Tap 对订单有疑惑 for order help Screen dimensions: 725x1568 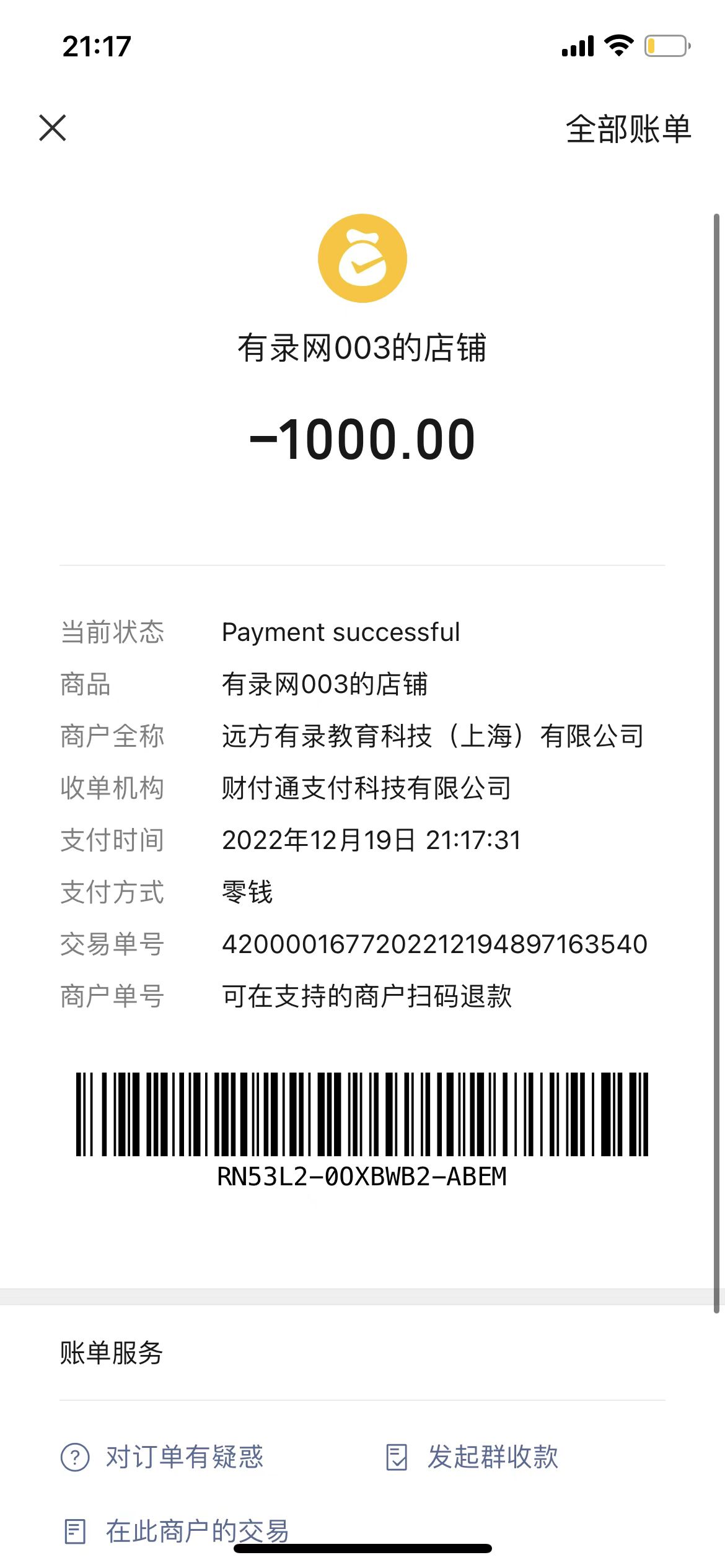163,1457
